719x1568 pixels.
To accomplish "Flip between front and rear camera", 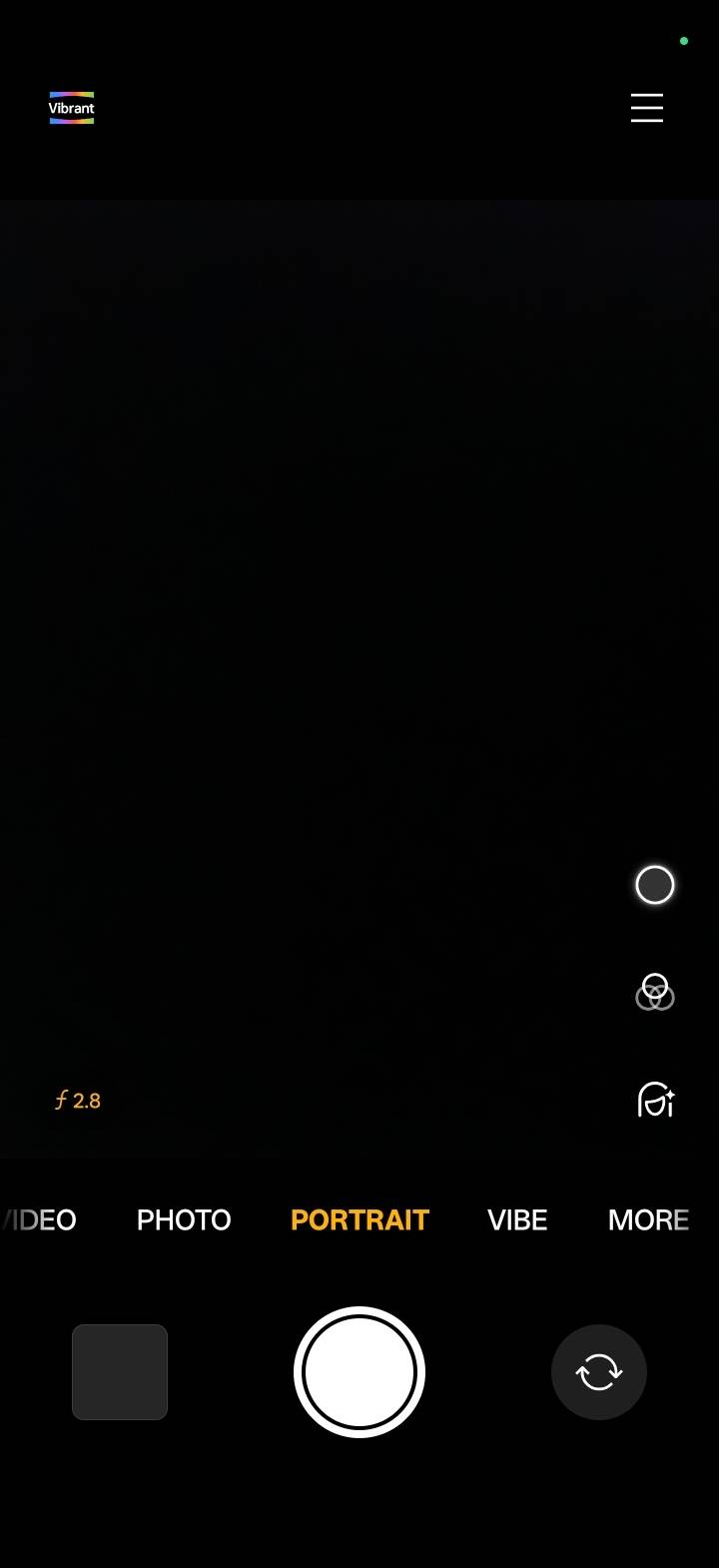I will (x=599, y=1372).
